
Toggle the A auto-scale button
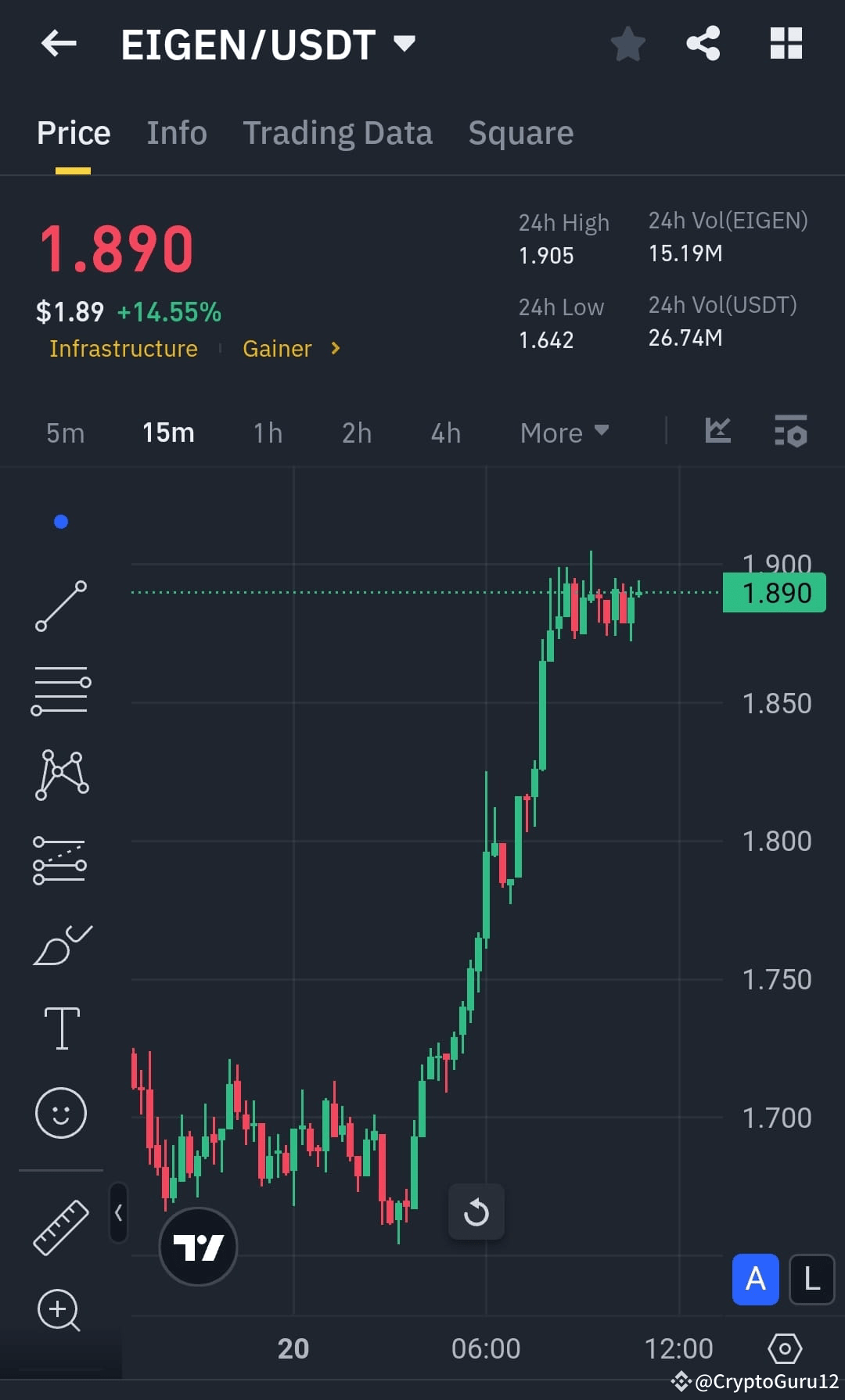pos(754,1280)
